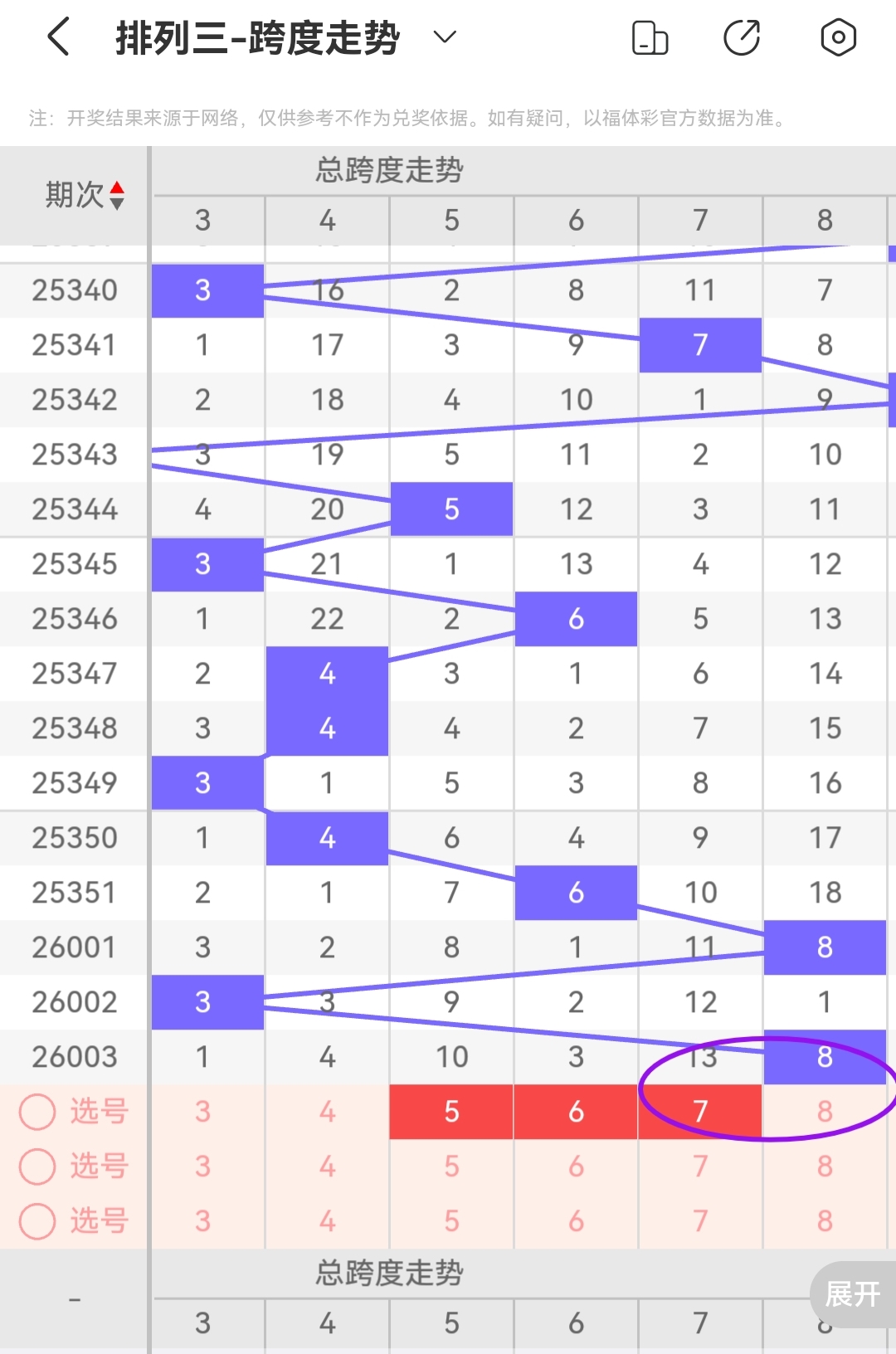Image resolution: width=896 pixels, height=1354 pixels.
Task: Select the third 选号 row radio
Action: coord(37,1221)
